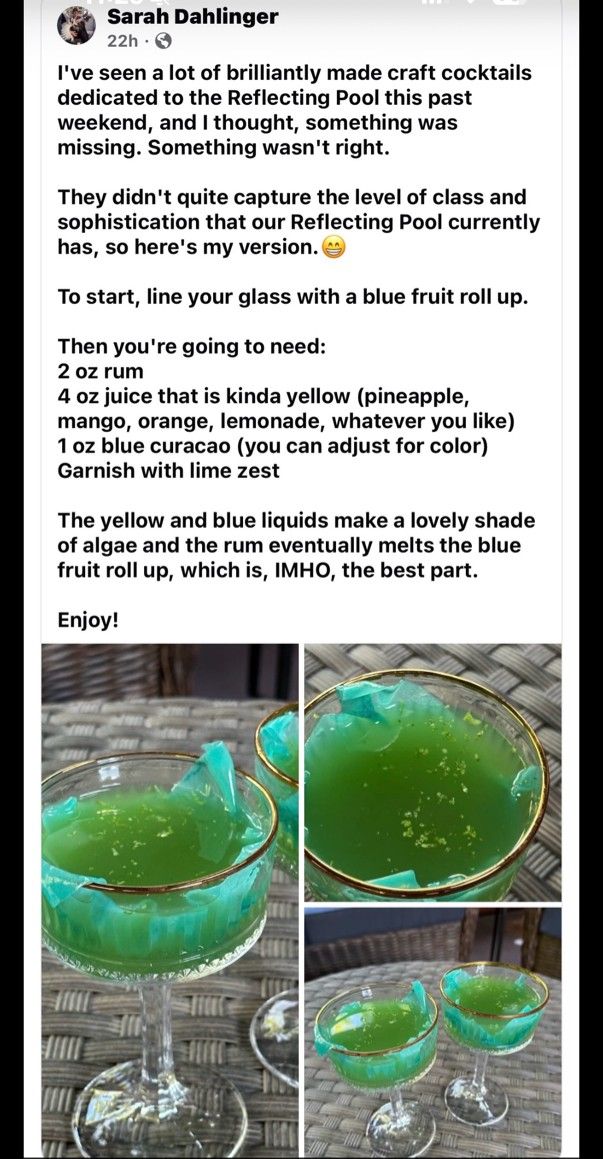
Task: Open the photo of two cocktail glasses
Action: [432, 1030]
